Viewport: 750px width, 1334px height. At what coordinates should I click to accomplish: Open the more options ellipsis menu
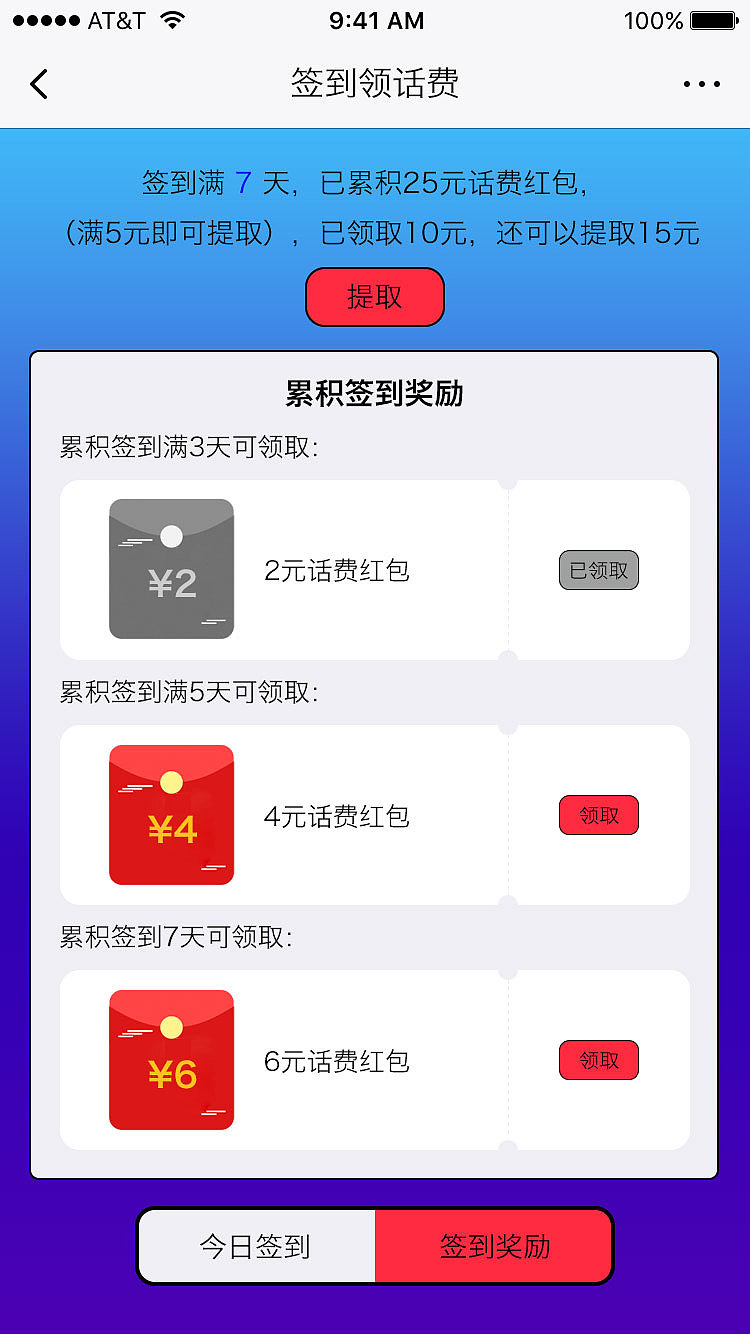pos(701,84)
